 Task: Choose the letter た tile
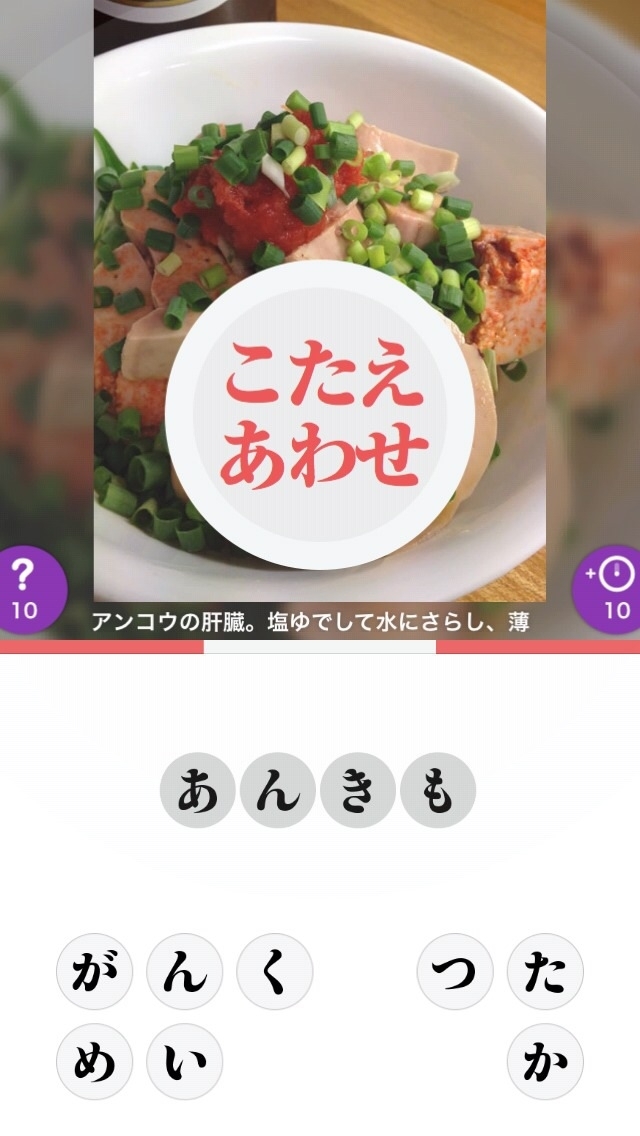pyautogui.click(x=545, y=971)
